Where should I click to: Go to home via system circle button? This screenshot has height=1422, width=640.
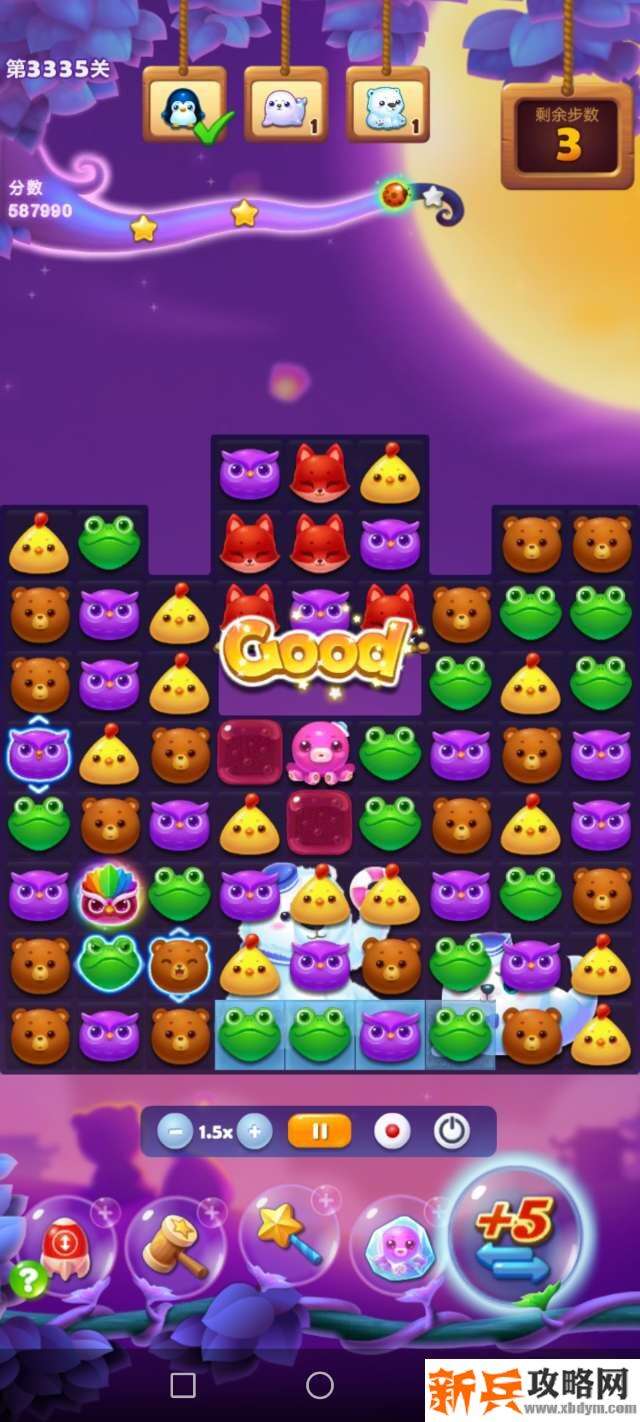320,1385
